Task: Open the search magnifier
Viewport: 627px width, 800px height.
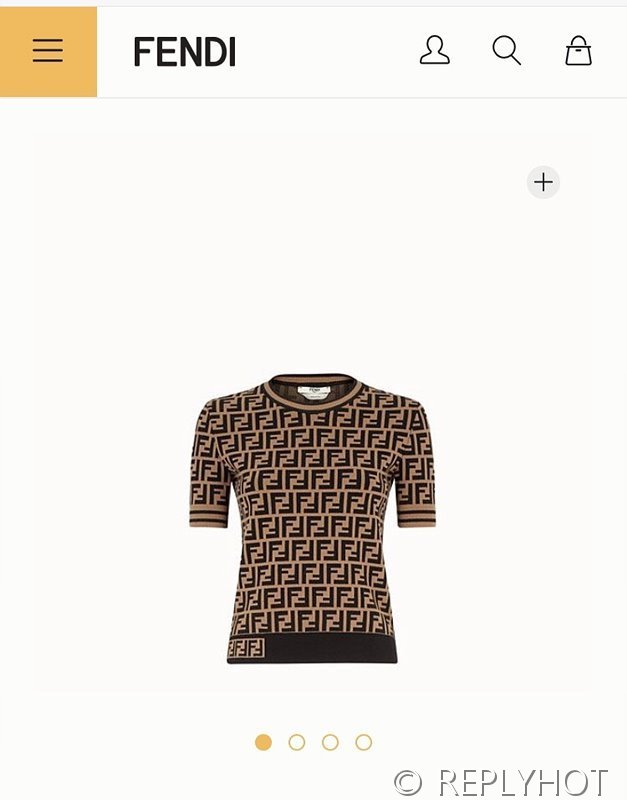Action: 507,51
